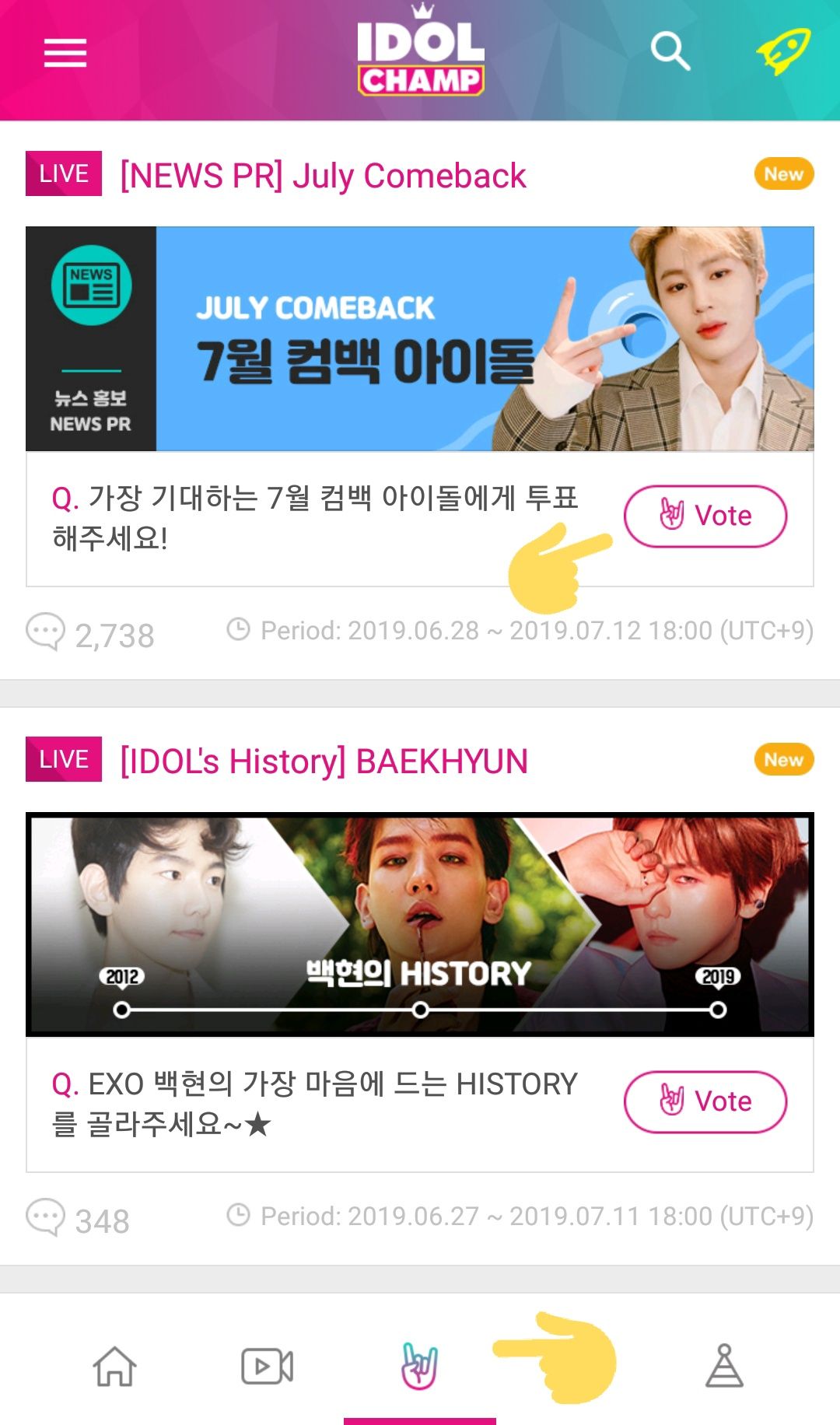Switch to the video tab

click(267, 1366)
